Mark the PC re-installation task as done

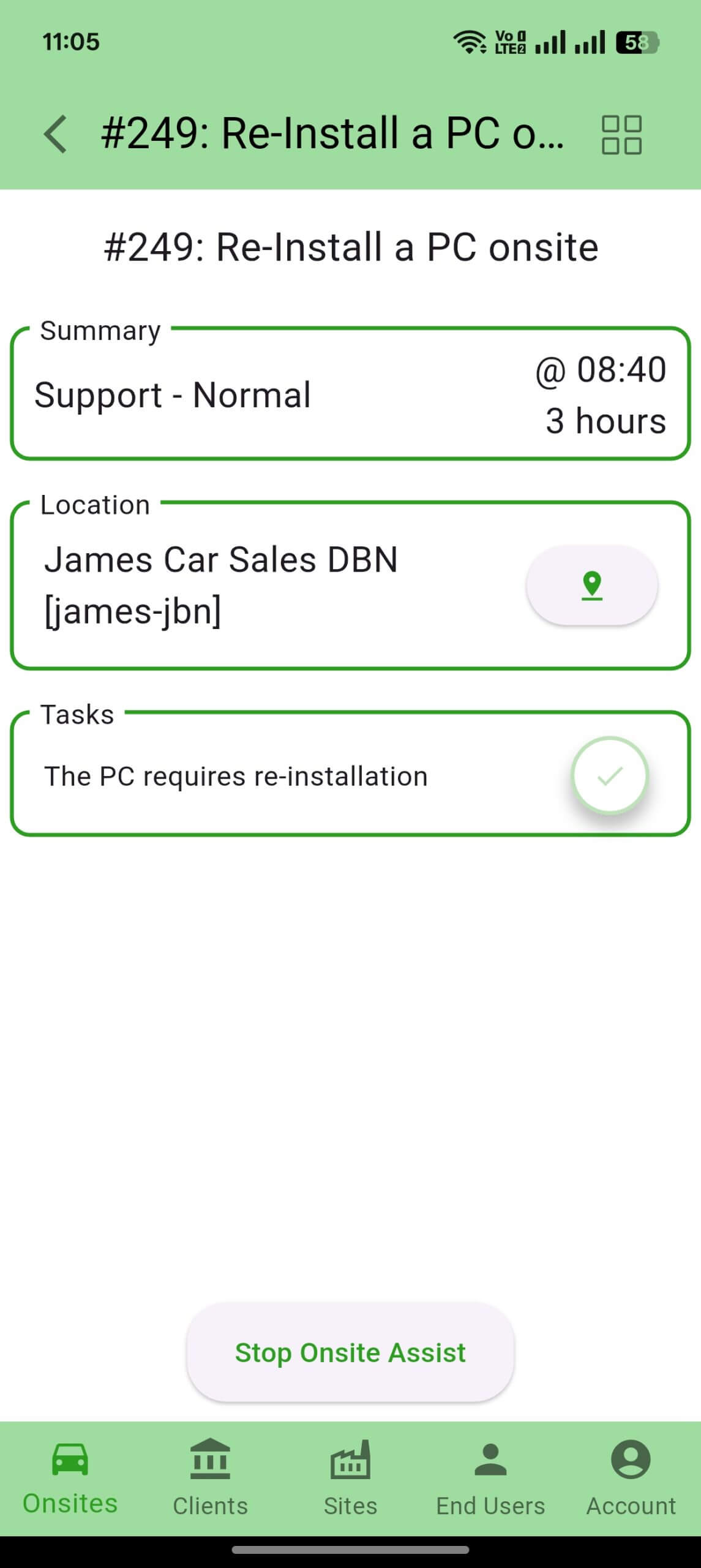point(610,775)
